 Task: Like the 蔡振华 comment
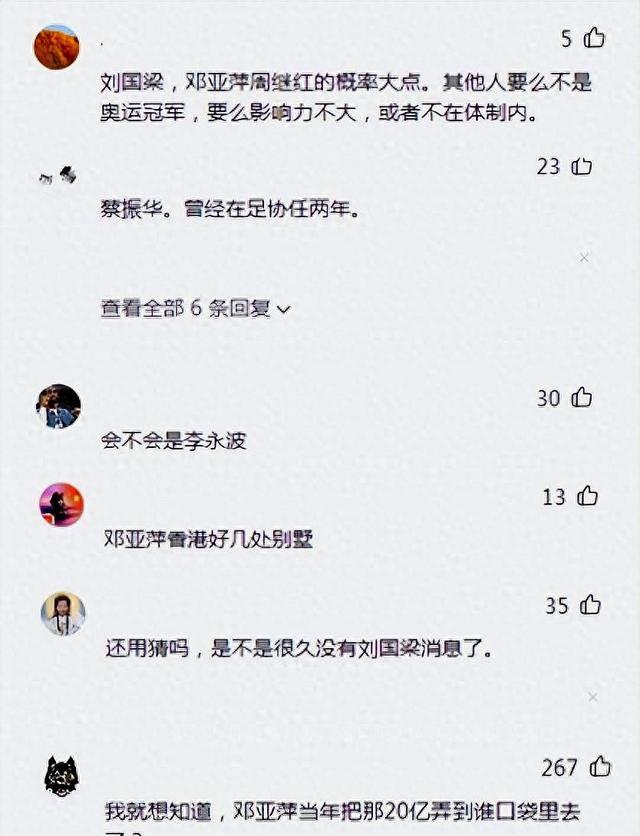(582, 167)
